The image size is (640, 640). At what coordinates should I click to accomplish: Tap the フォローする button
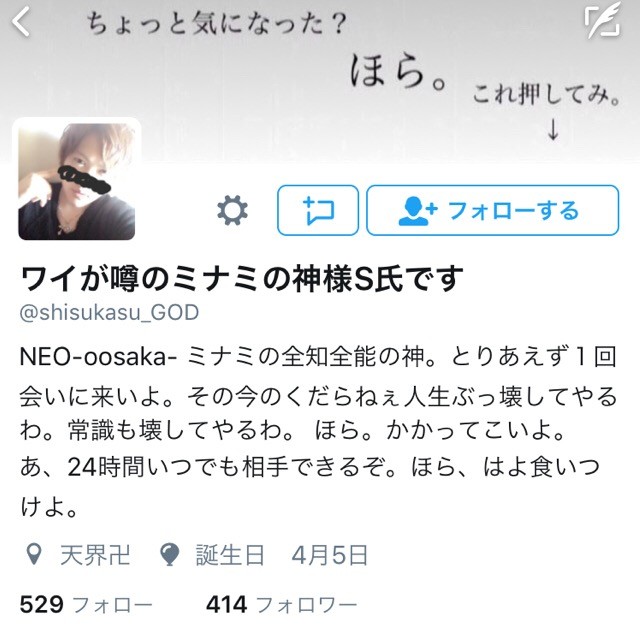488,210
